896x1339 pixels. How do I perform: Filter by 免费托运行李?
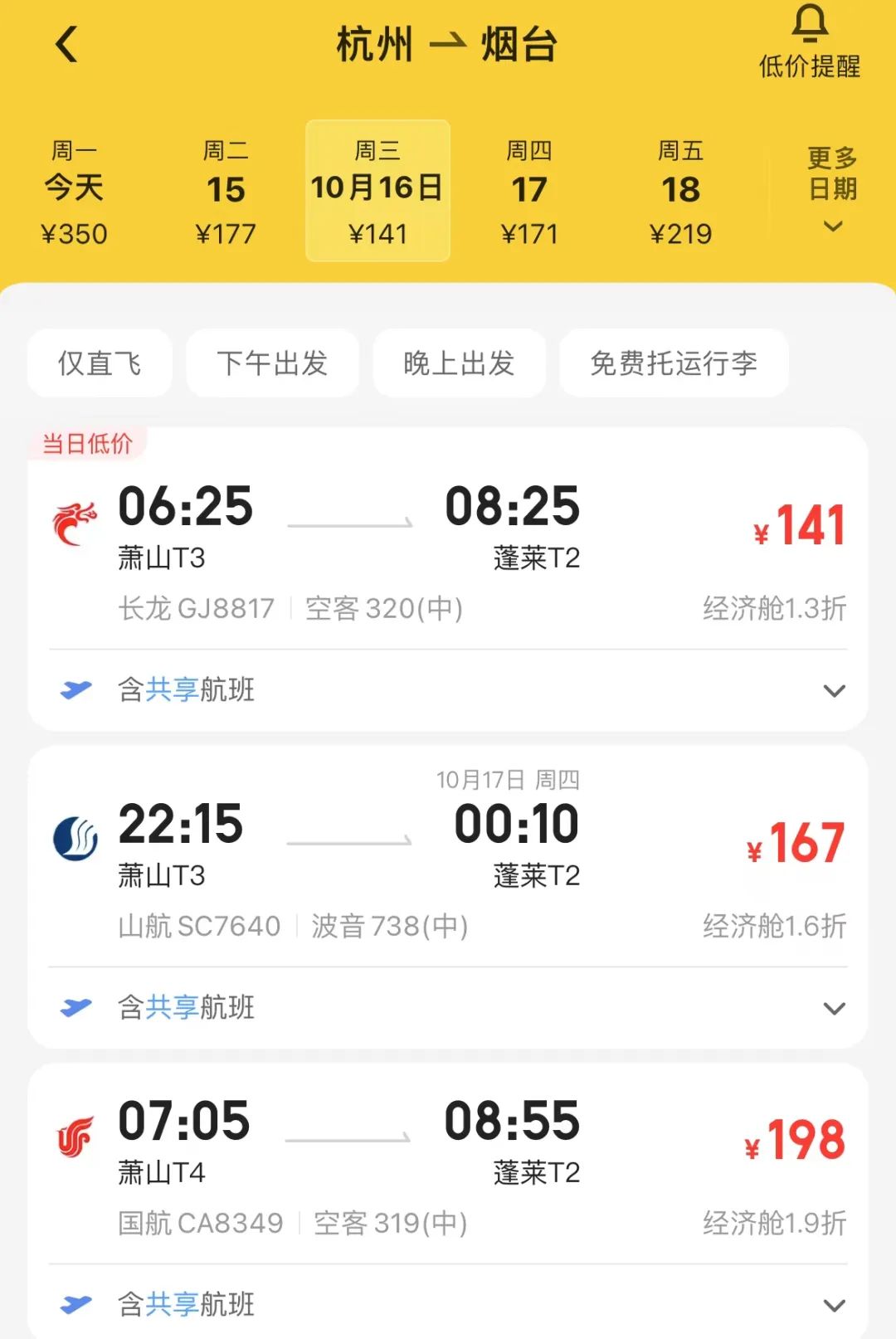(674, 363)
